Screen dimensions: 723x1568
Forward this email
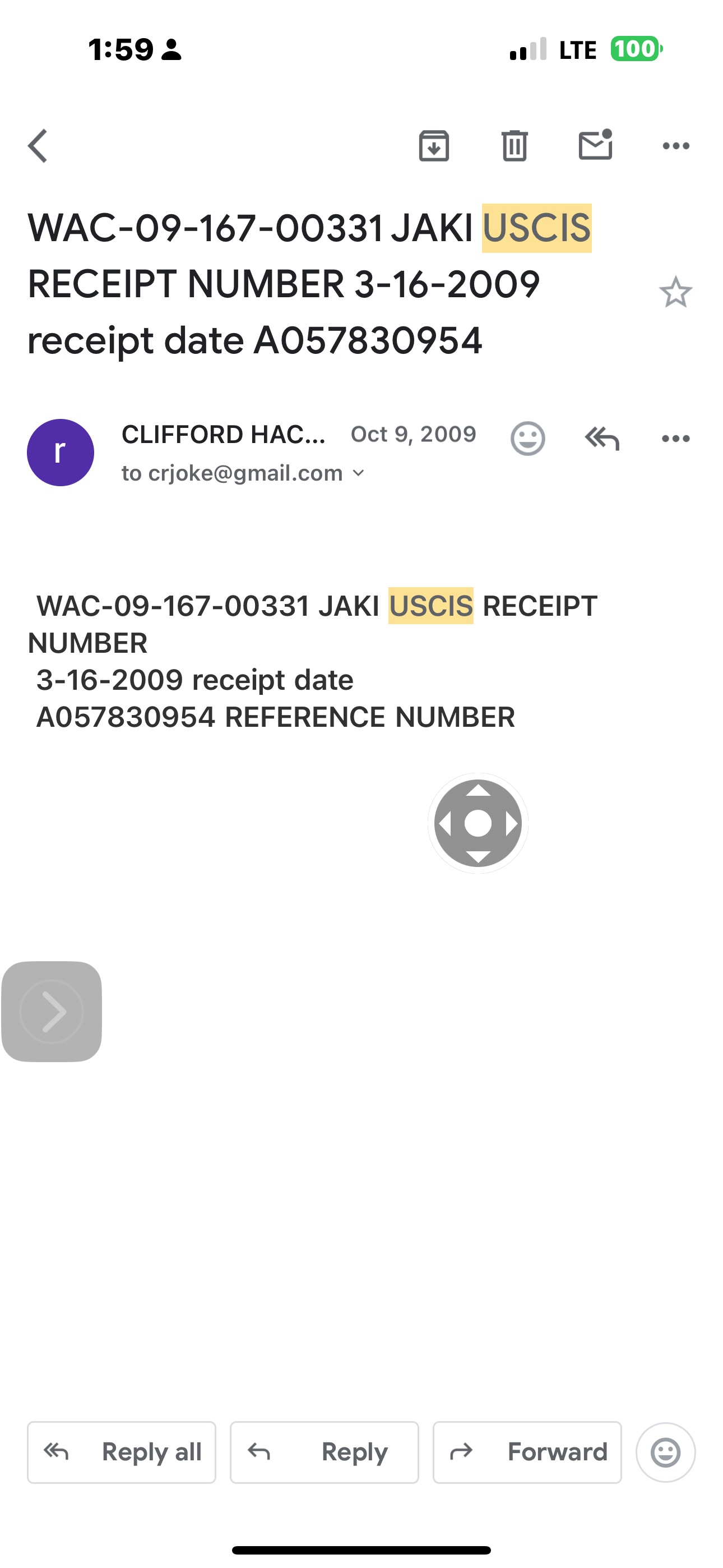coord(527,1452)
